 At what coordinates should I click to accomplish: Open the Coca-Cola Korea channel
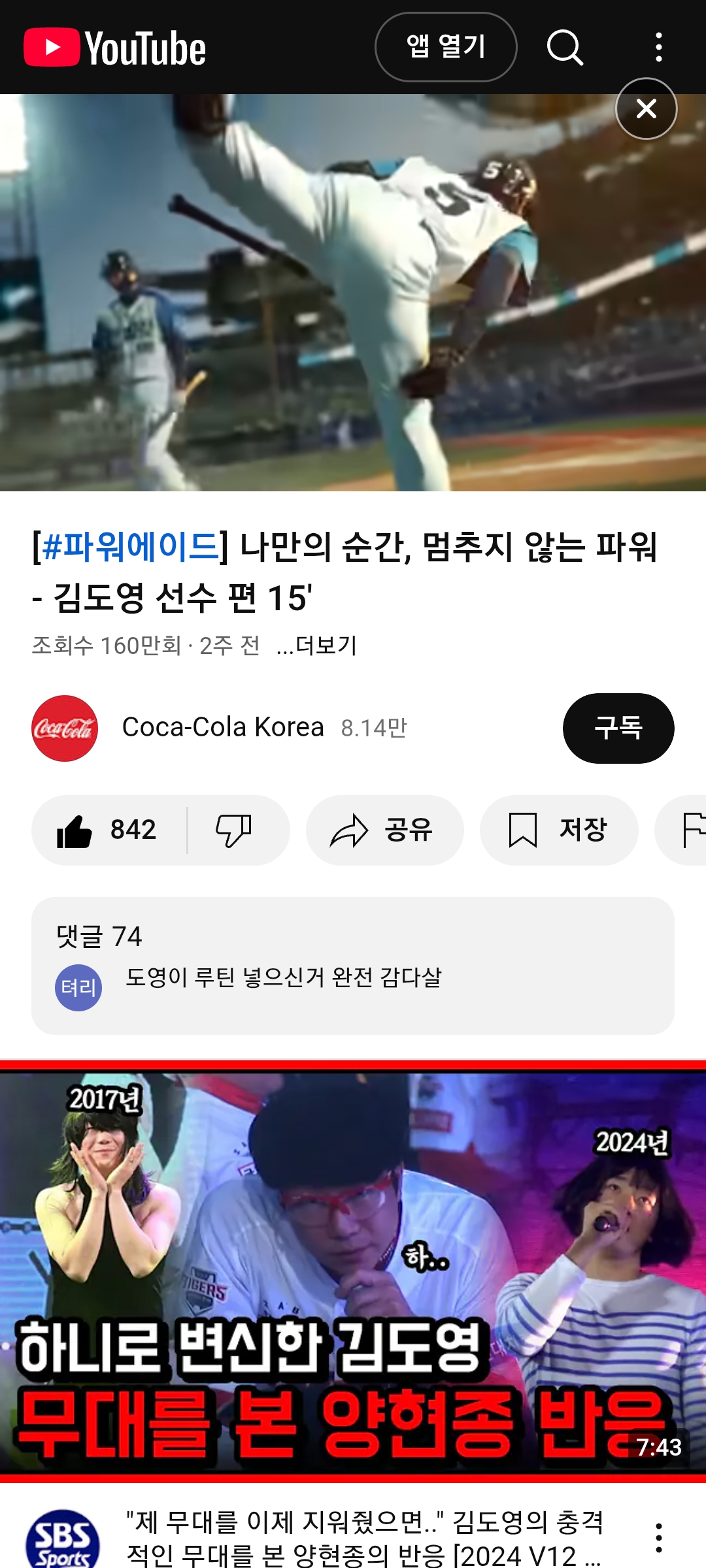tap(222, 727)
